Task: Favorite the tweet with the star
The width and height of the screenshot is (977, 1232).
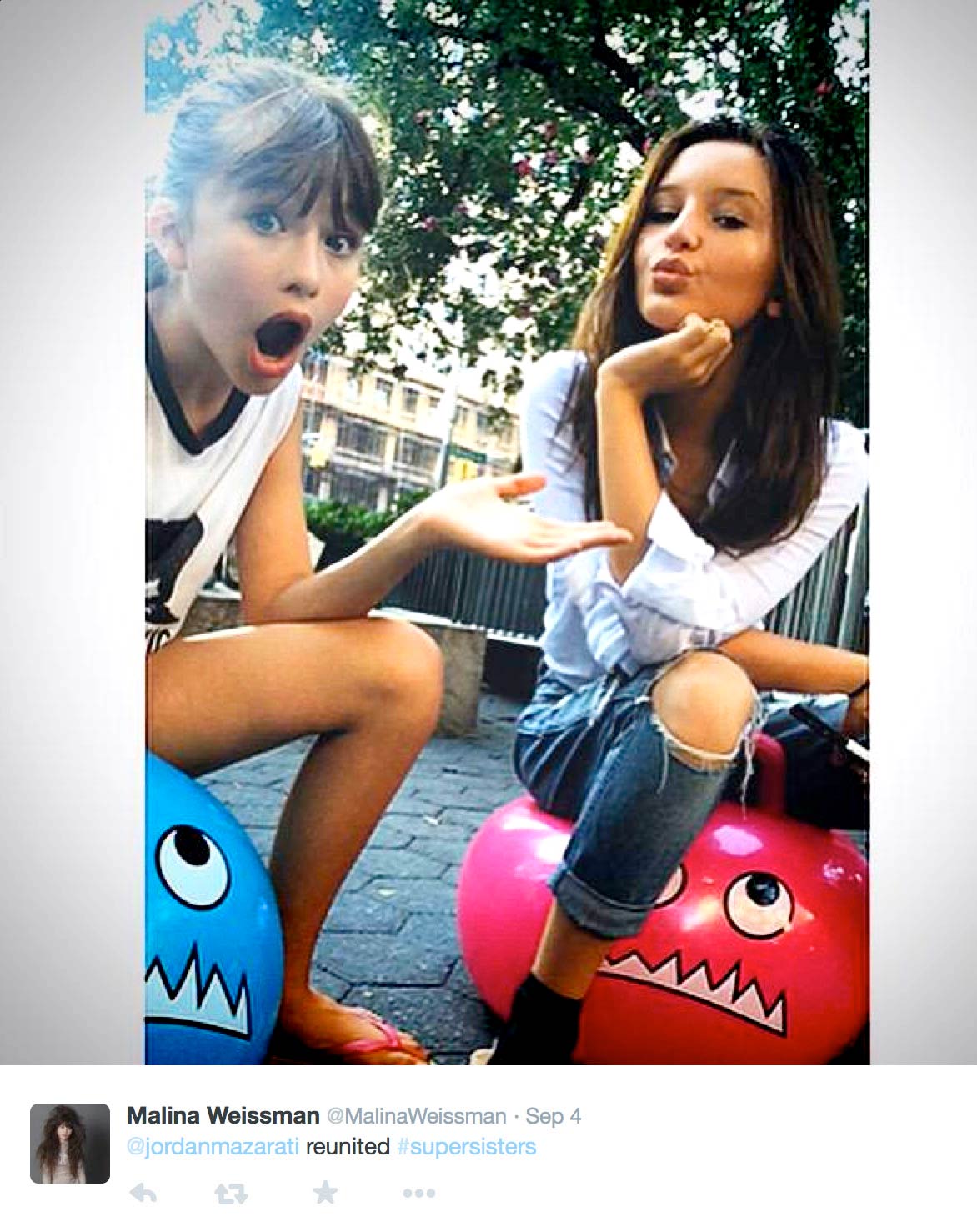Action: [325, 1193]
